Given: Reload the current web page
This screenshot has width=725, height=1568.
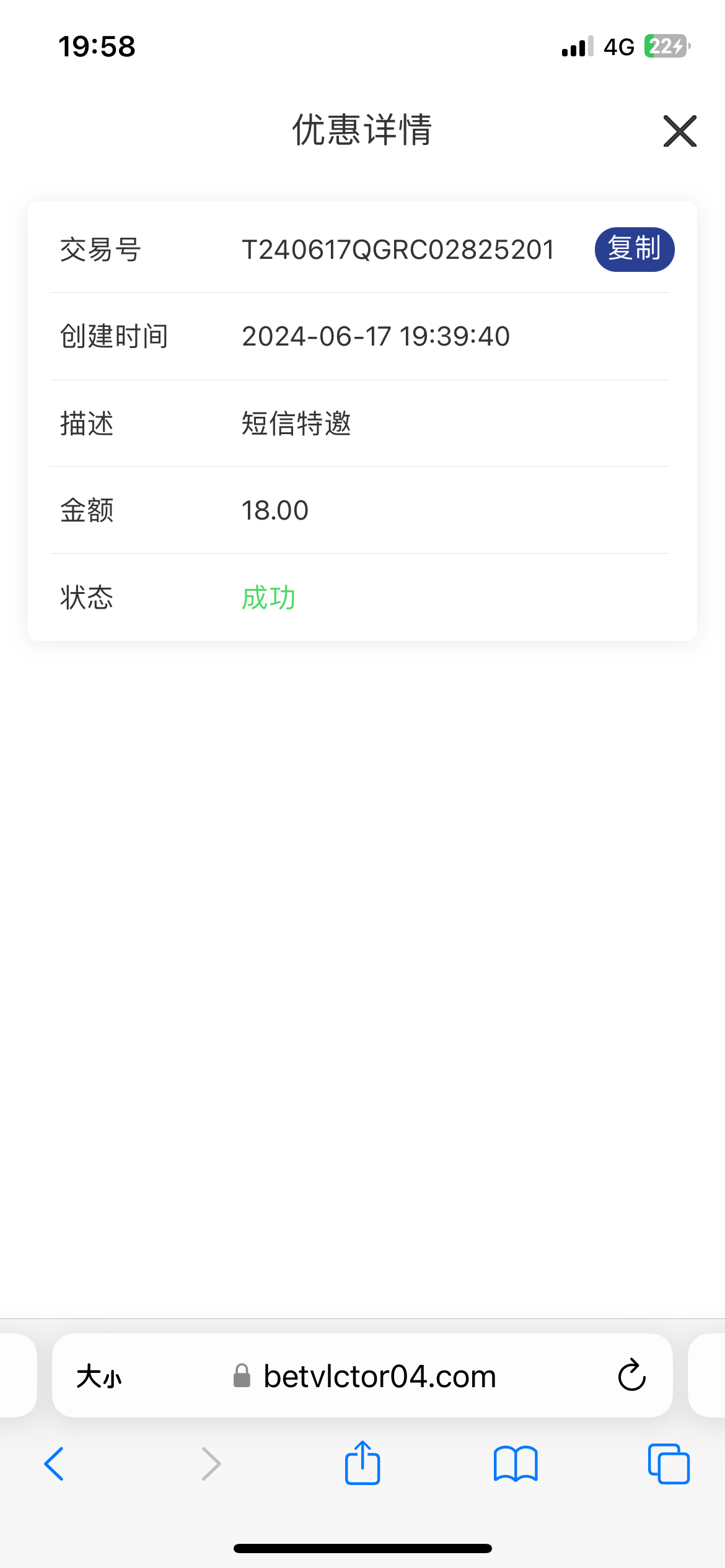Looking at the screenshot, I should click(631, 1376).
